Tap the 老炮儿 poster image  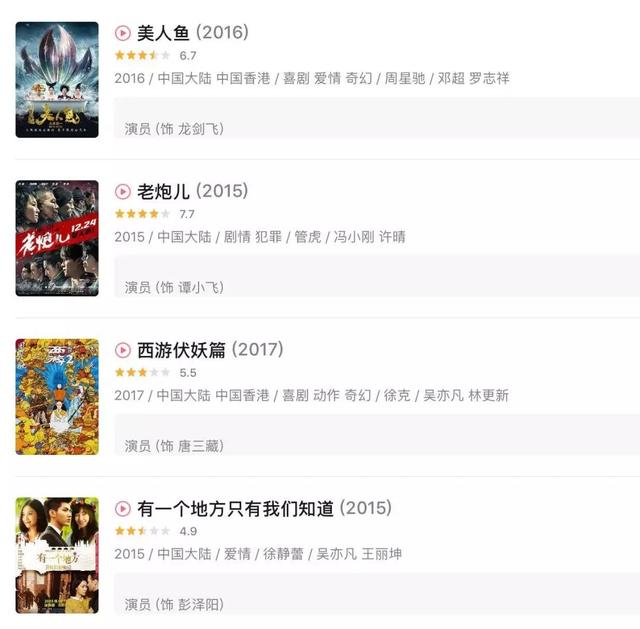[x=57, y=238]
